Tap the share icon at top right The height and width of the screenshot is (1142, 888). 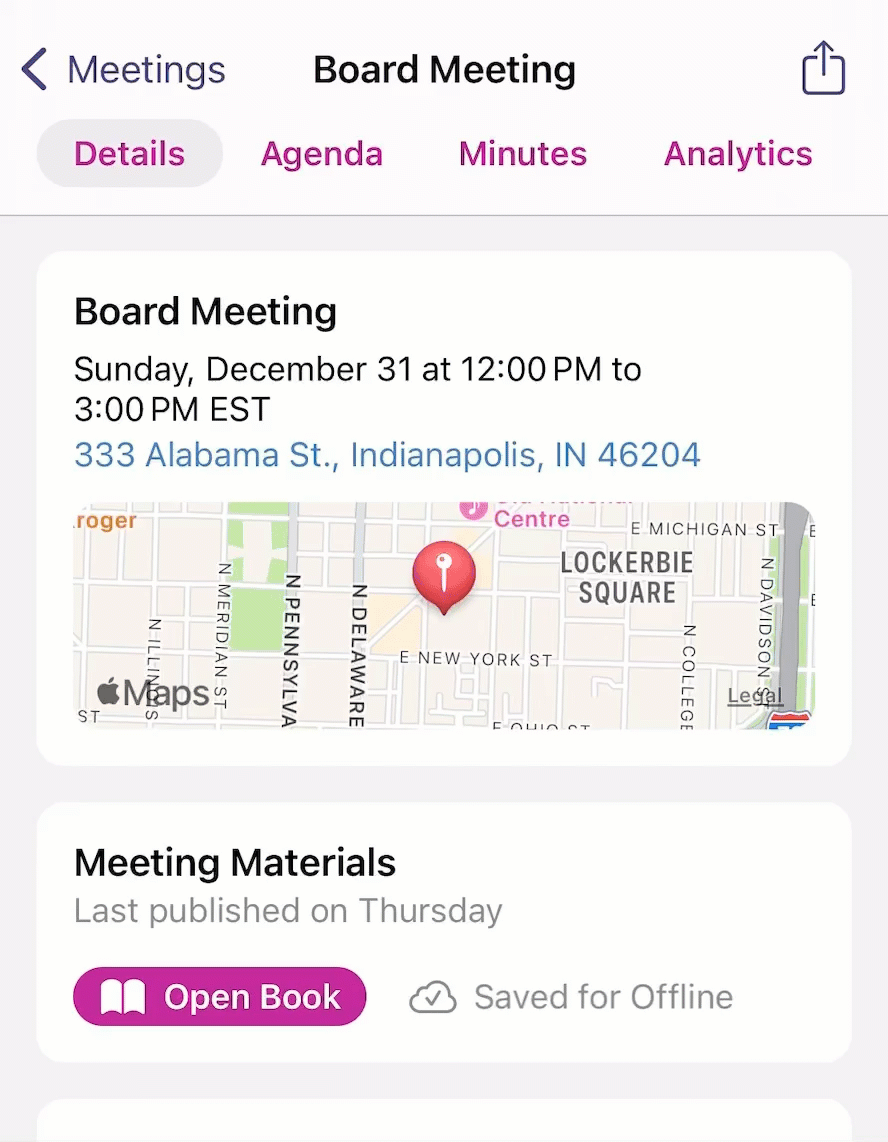(x=822, y=67)
